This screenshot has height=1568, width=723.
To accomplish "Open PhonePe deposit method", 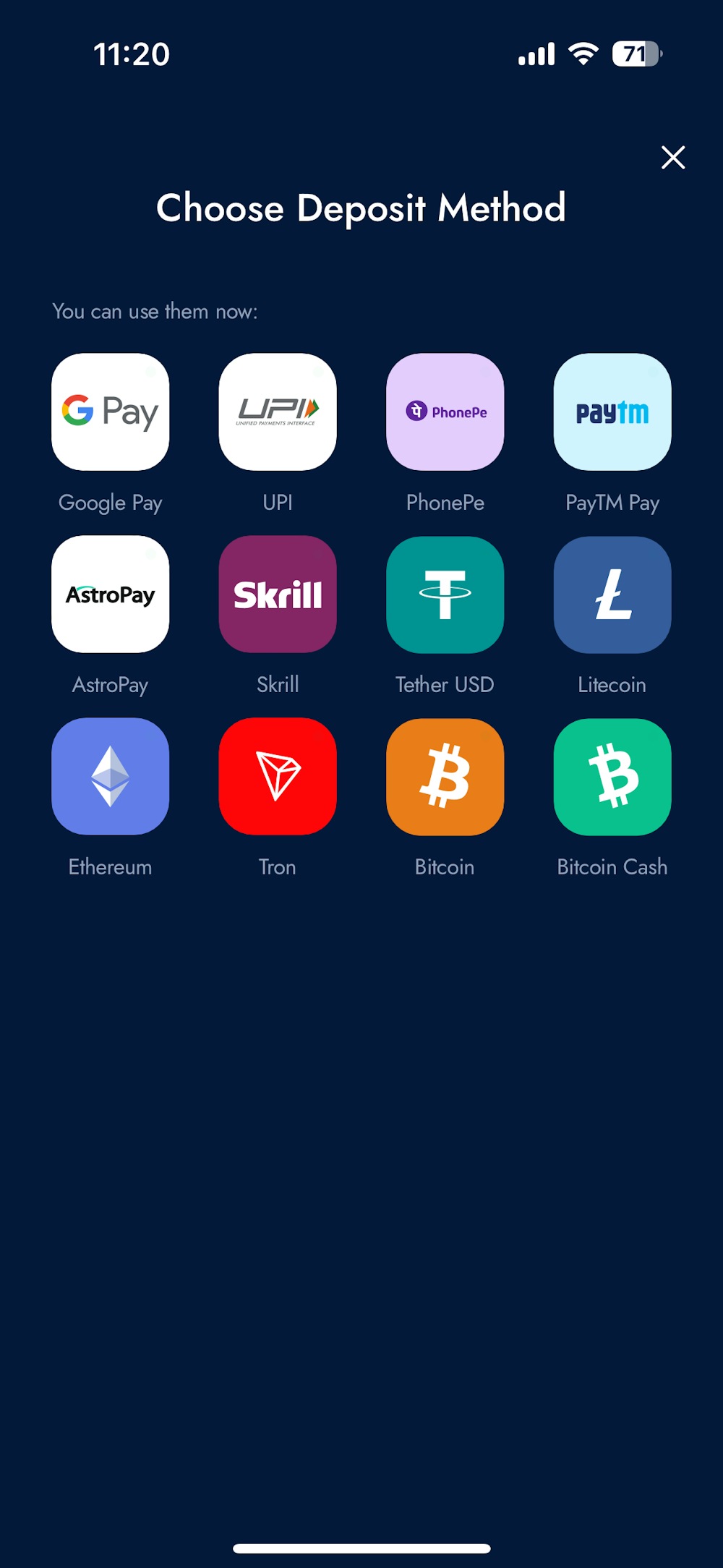I will tap(445, 412).
